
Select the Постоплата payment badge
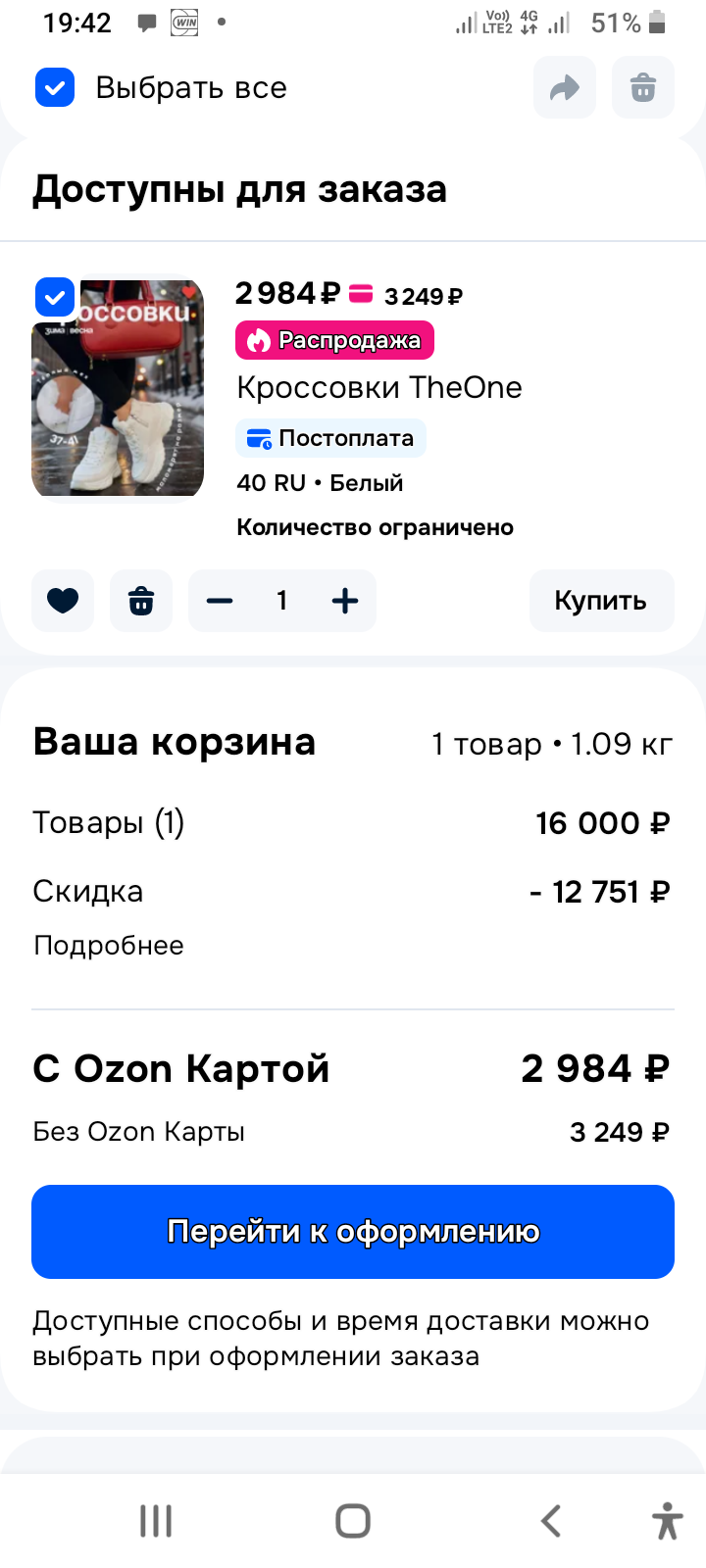click(x=330, y=438)
